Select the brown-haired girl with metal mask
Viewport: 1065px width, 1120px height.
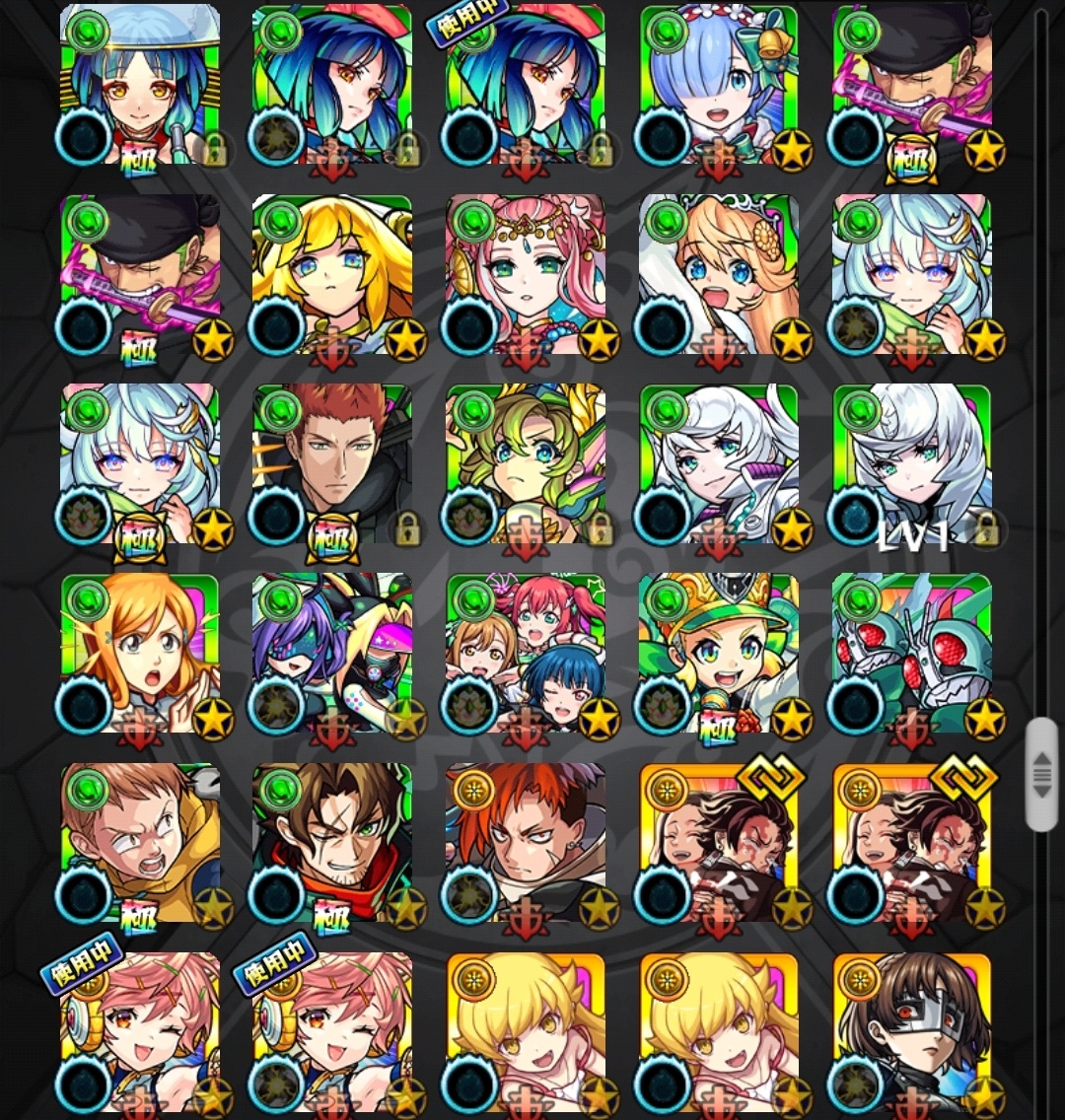911,1031
